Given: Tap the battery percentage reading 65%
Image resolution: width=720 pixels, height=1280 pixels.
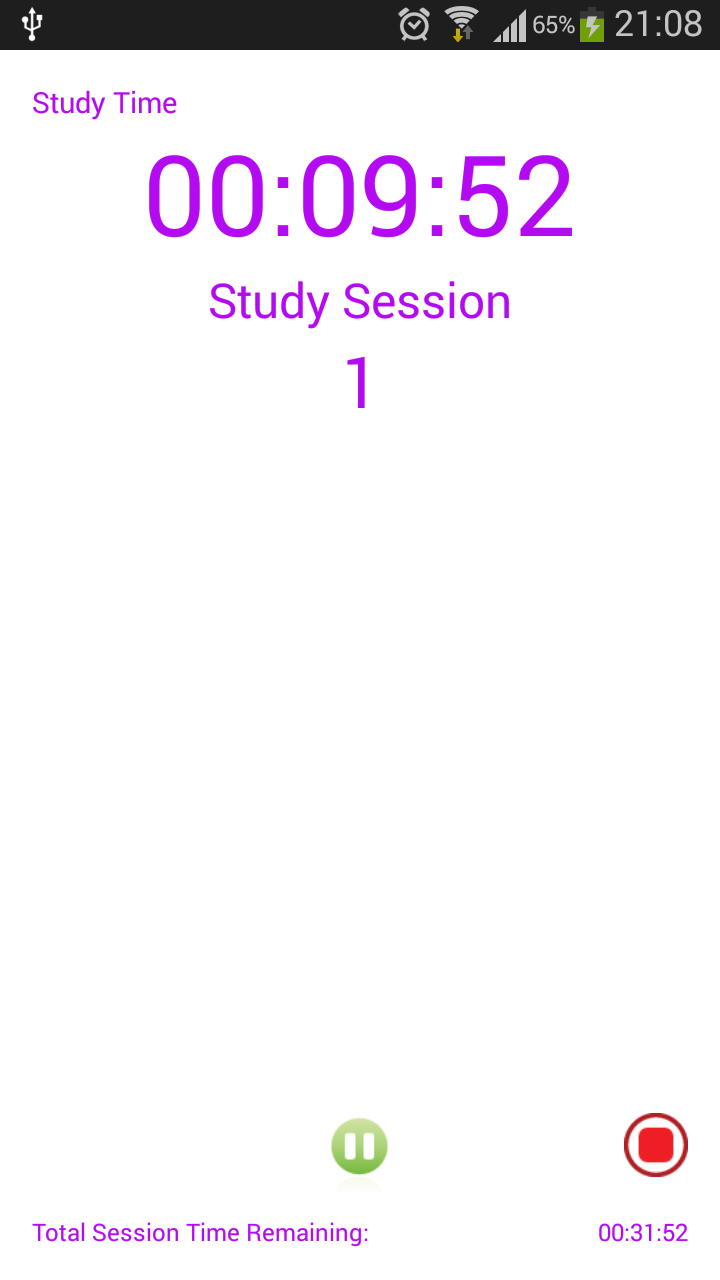Looking at the screenshot, I should (552, 24).
